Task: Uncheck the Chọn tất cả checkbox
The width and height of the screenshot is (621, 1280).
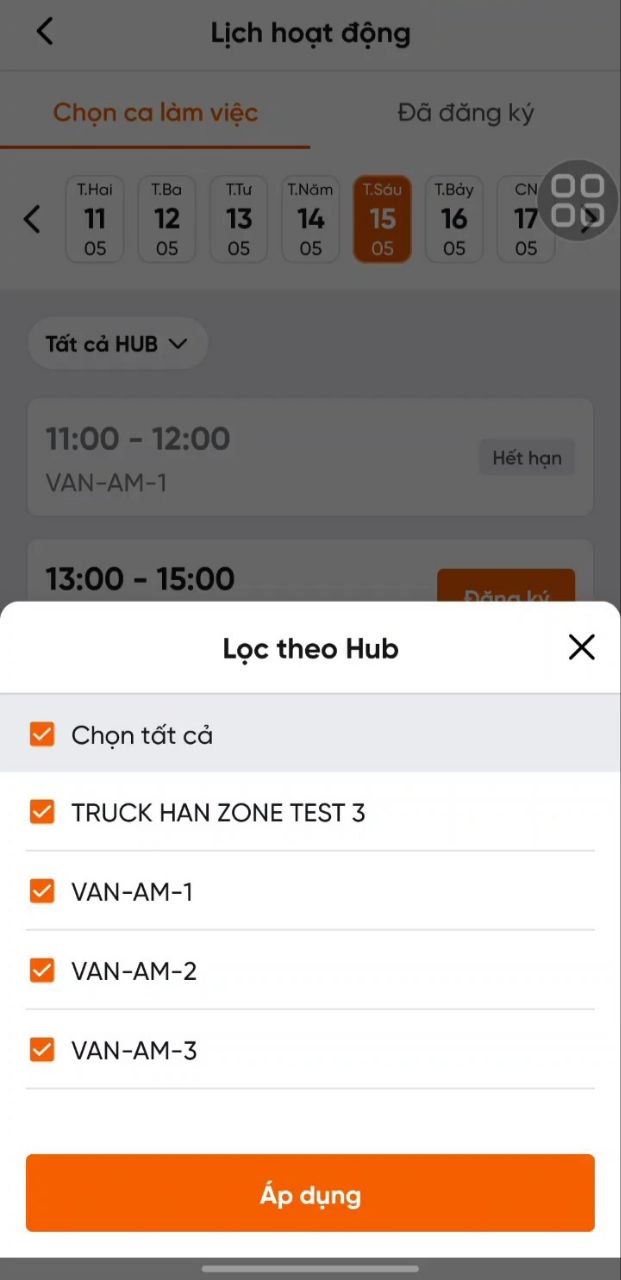Action: 42,735
